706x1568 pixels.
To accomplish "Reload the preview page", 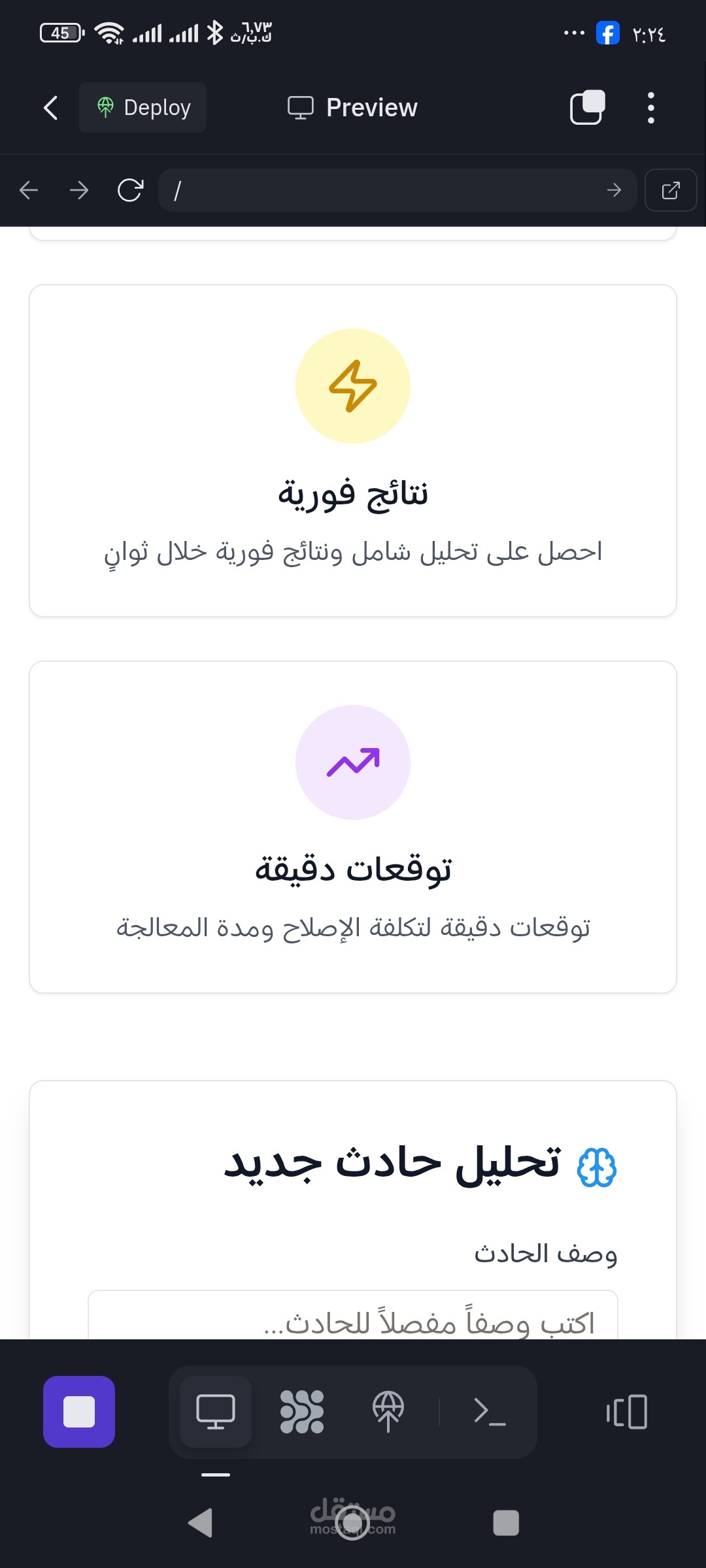I will (x=130, y=190).
